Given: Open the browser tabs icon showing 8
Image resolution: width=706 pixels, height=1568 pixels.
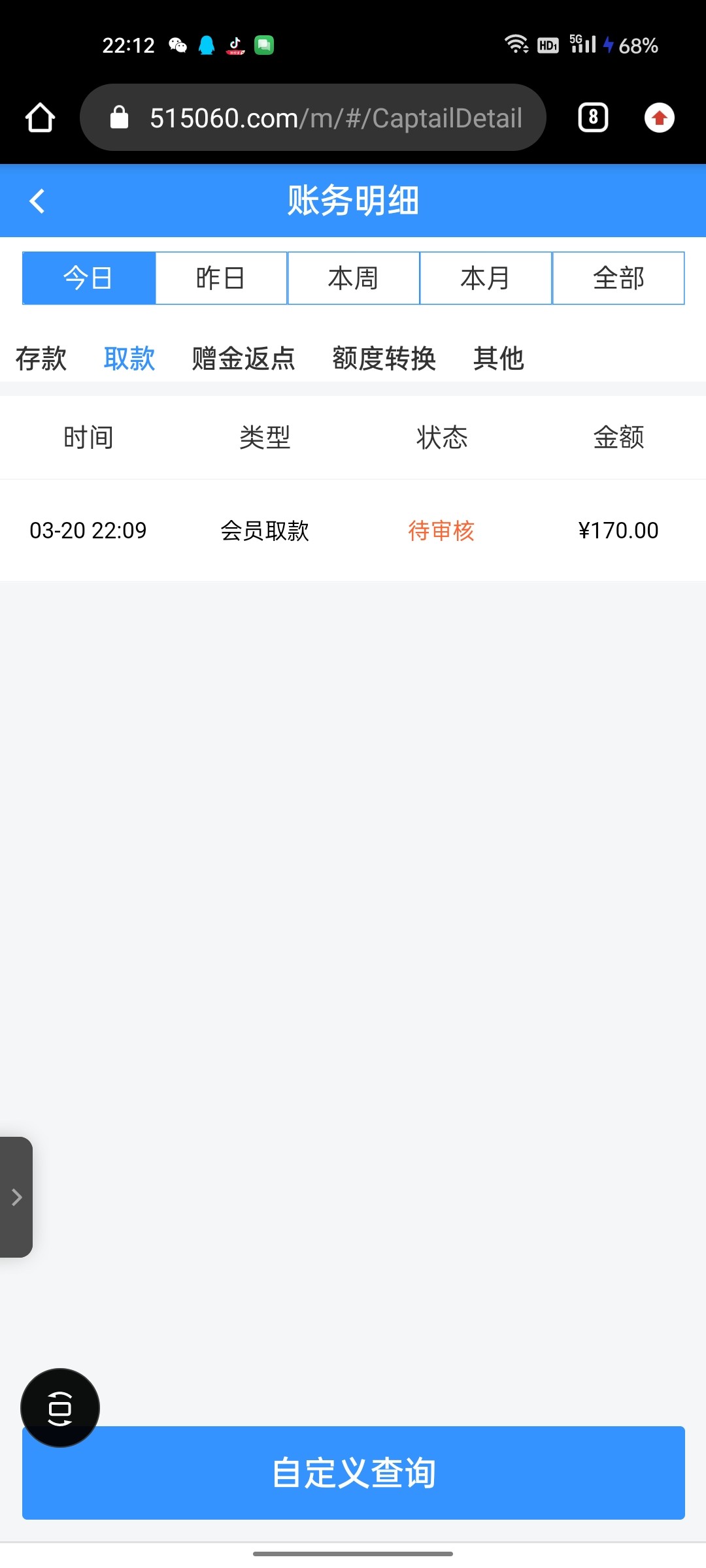Looking at the screenshot, I should coord(592,118).
